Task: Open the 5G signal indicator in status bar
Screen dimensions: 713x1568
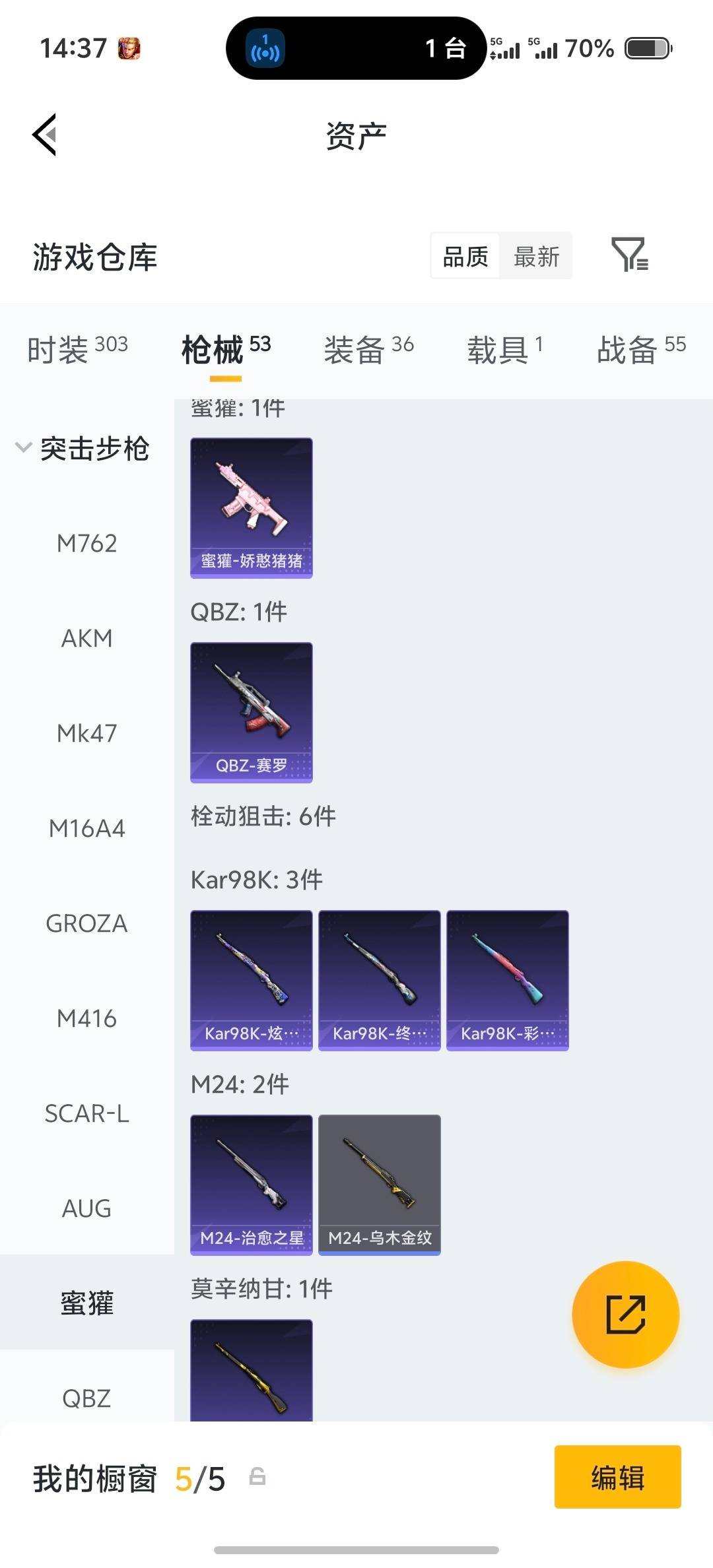Action: 504,48
